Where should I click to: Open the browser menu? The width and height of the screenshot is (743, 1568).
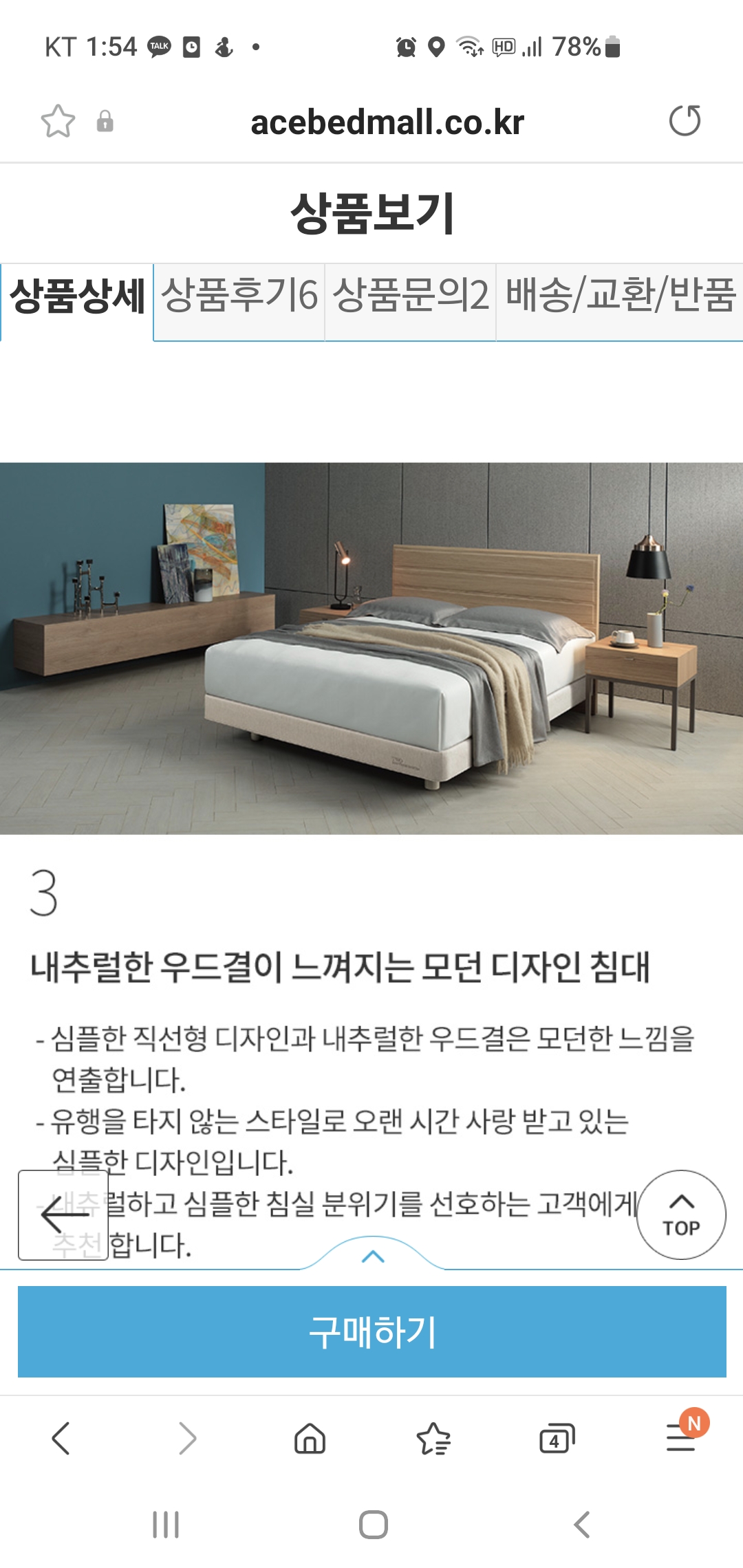pos(681,1438)
